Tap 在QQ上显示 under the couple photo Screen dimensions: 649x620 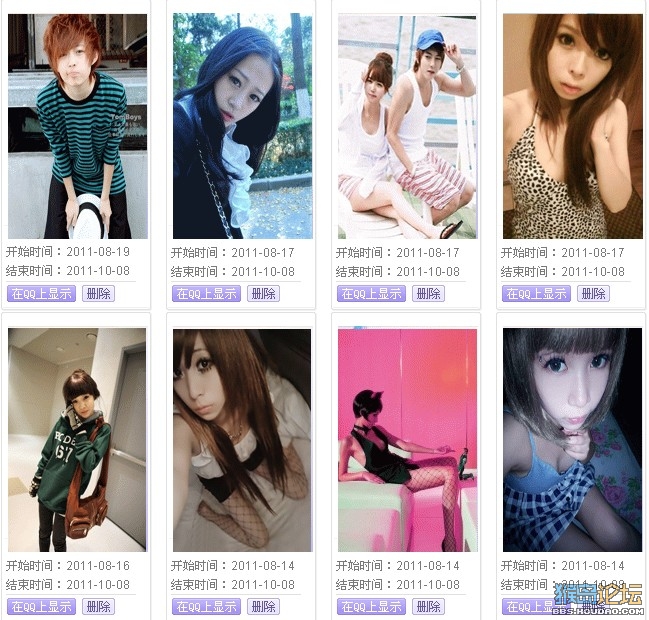pos(371,293)
